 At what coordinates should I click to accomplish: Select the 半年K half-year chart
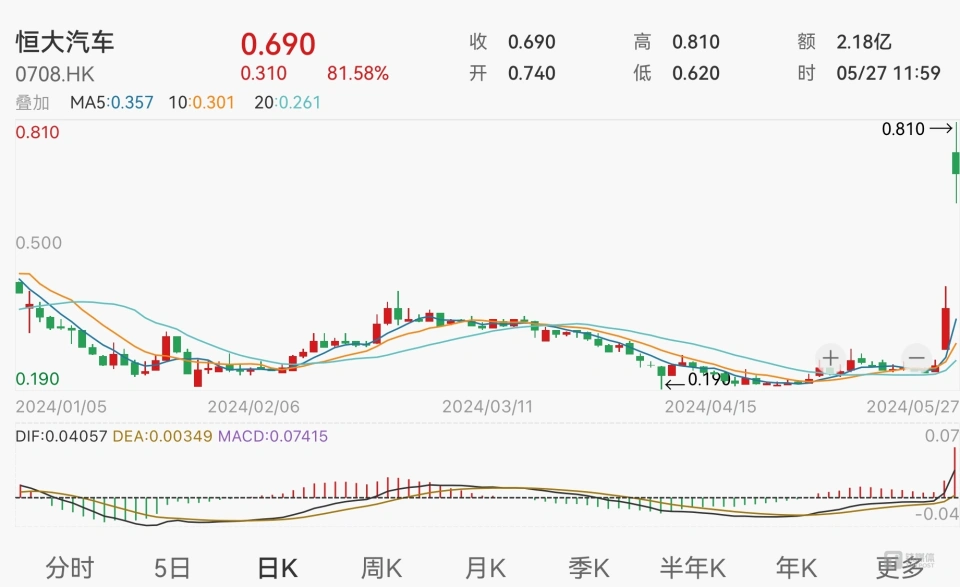pos(693,568)
